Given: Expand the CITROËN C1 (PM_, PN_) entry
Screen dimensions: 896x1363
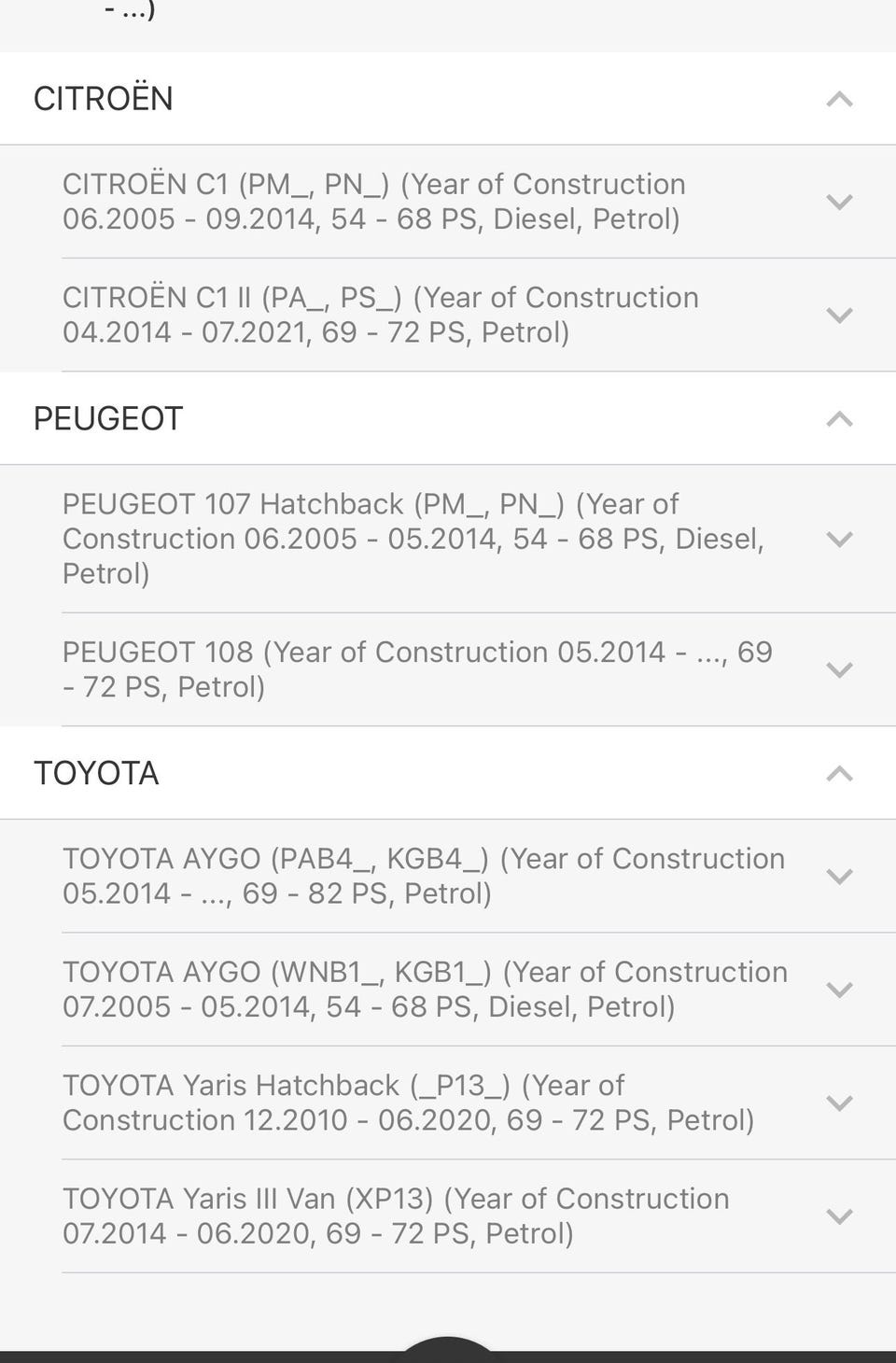Looking at the screenshot, I should 839,202.
